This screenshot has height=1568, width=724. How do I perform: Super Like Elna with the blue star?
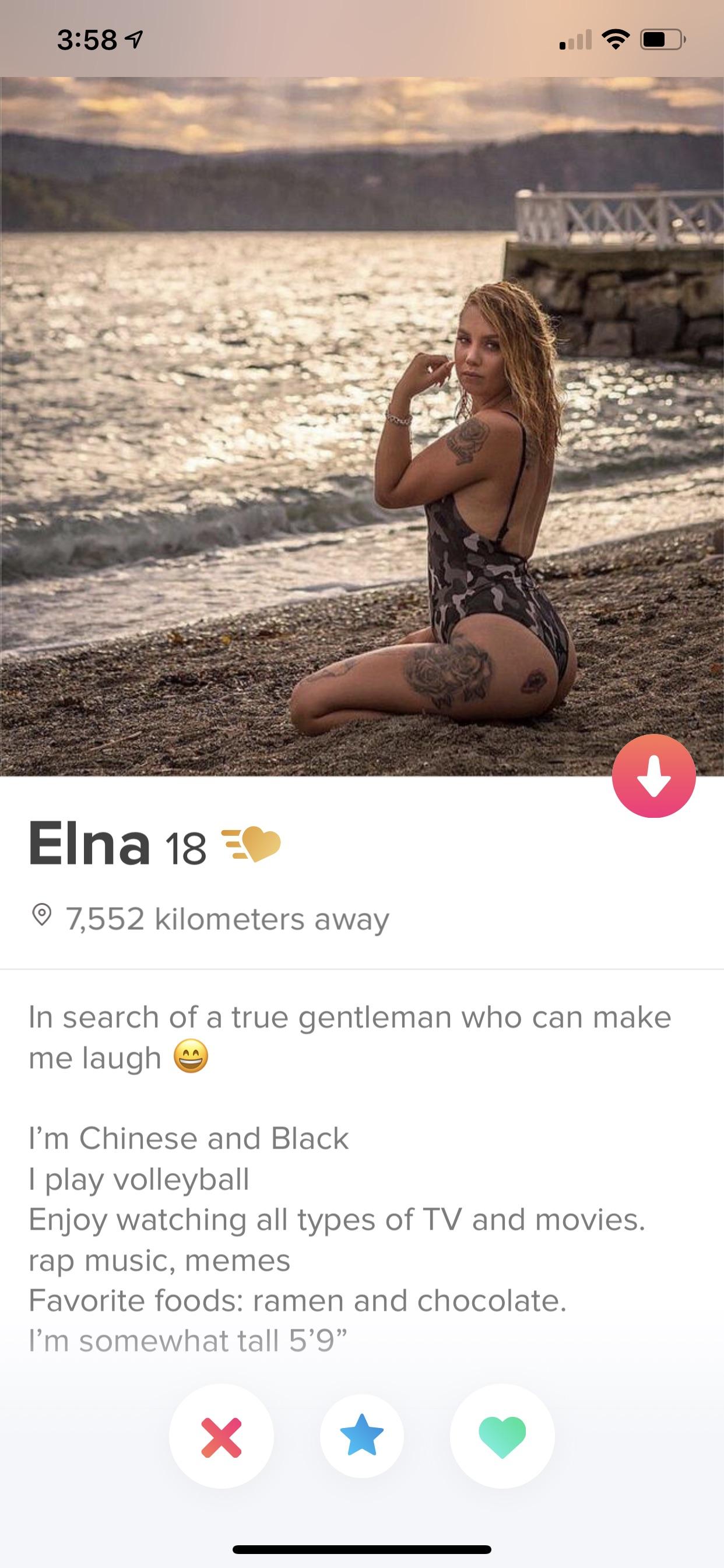(362, 1434)
